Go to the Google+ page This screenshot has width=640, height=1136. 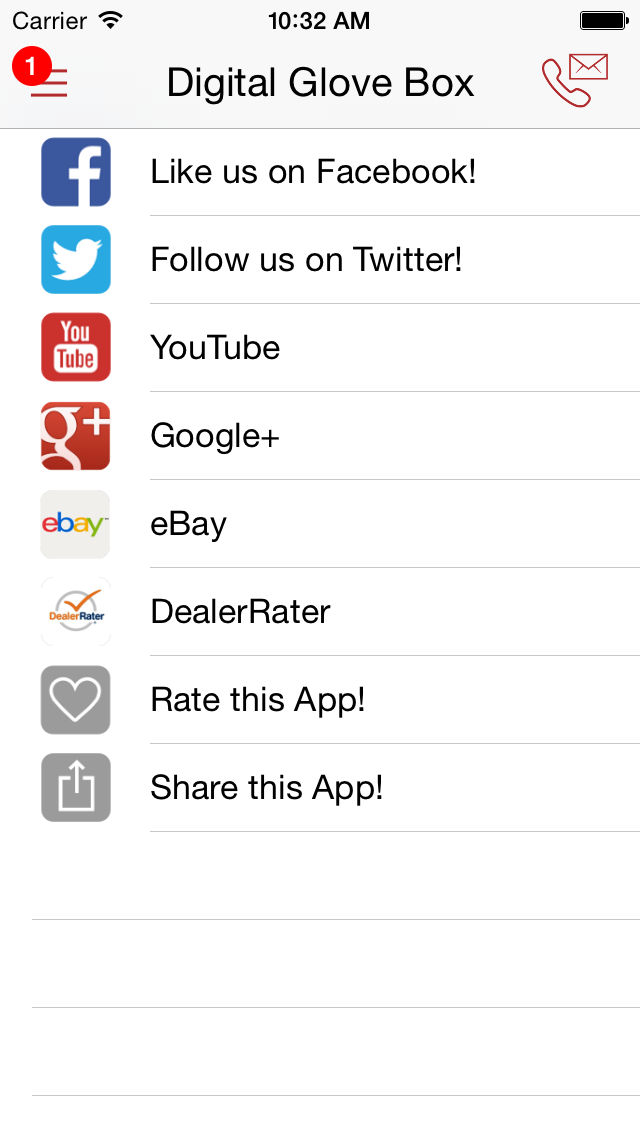tap(320, 435)
